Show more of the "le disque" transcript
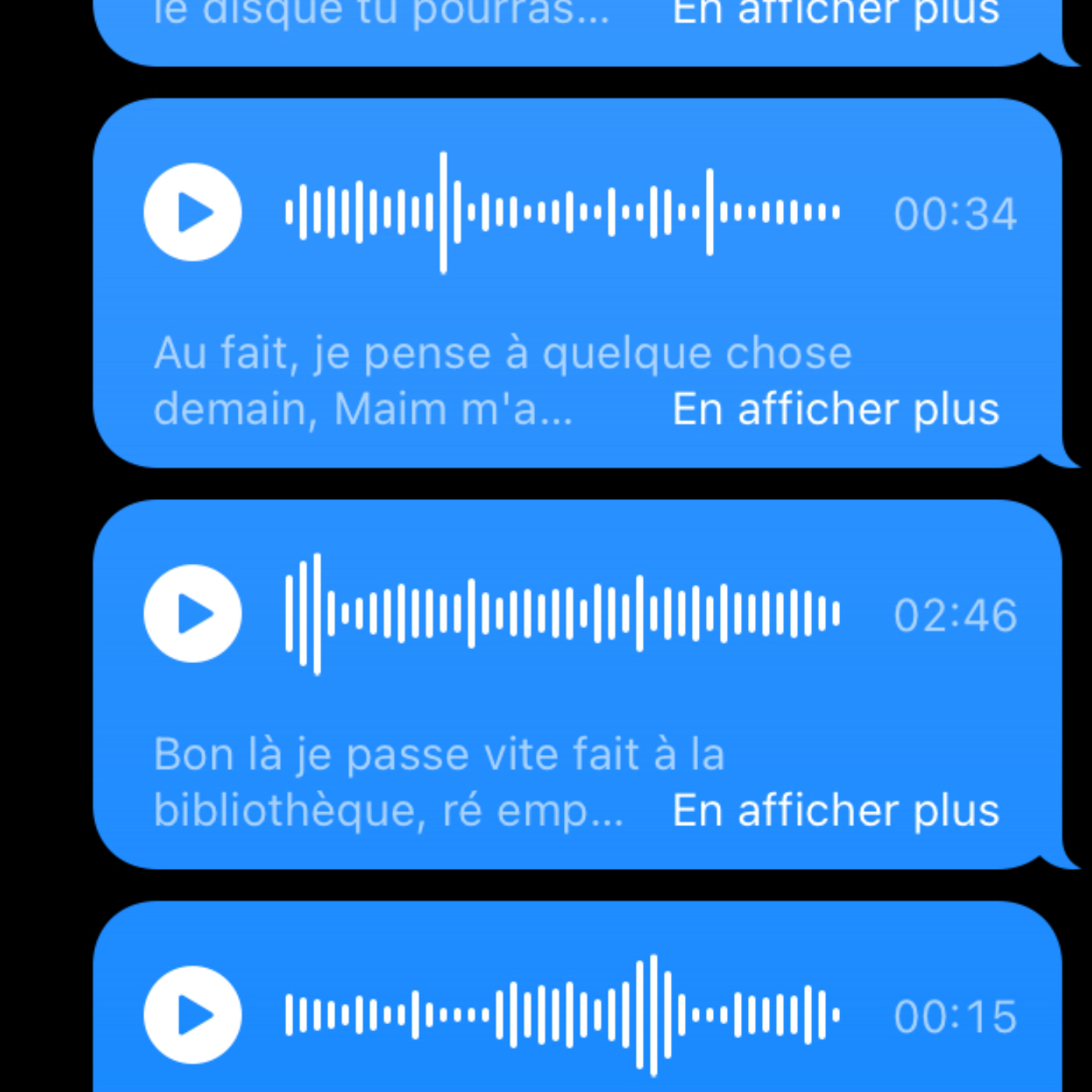 tap(835, 12)
